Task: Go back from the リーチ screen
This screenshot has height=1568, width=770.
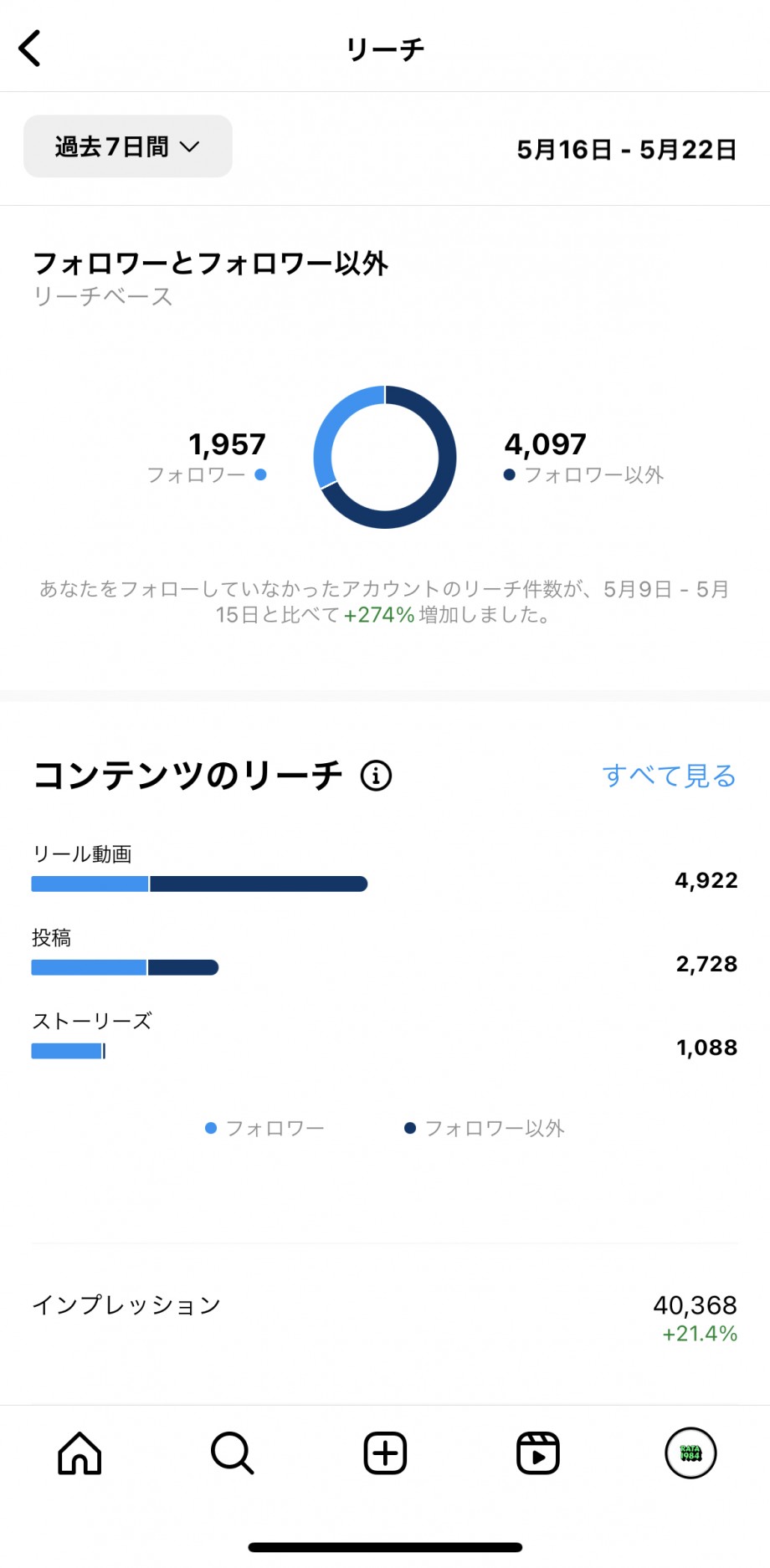Action: 30,49
